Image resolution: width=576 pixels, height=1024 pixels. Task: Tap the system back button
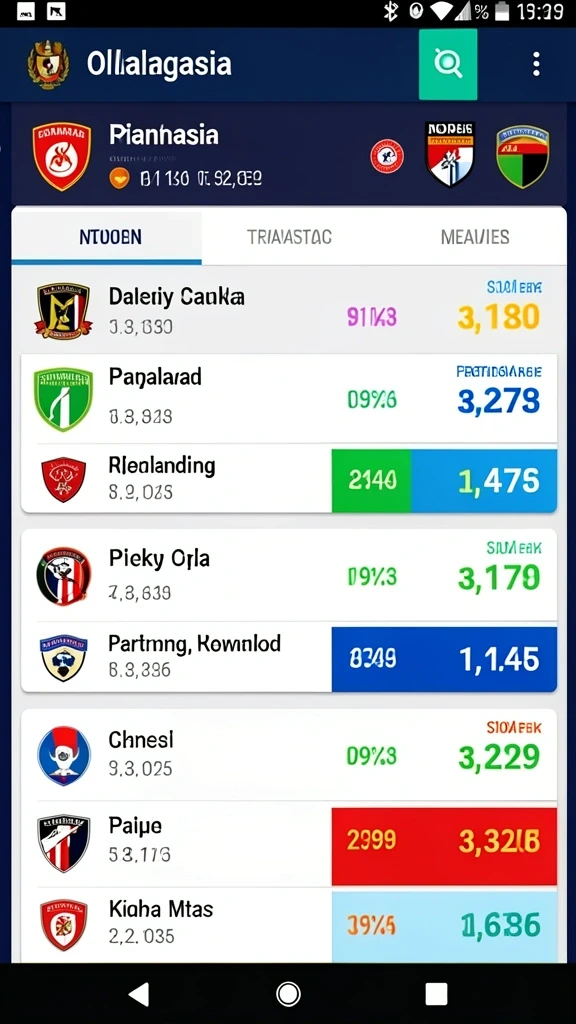(139, 993)
